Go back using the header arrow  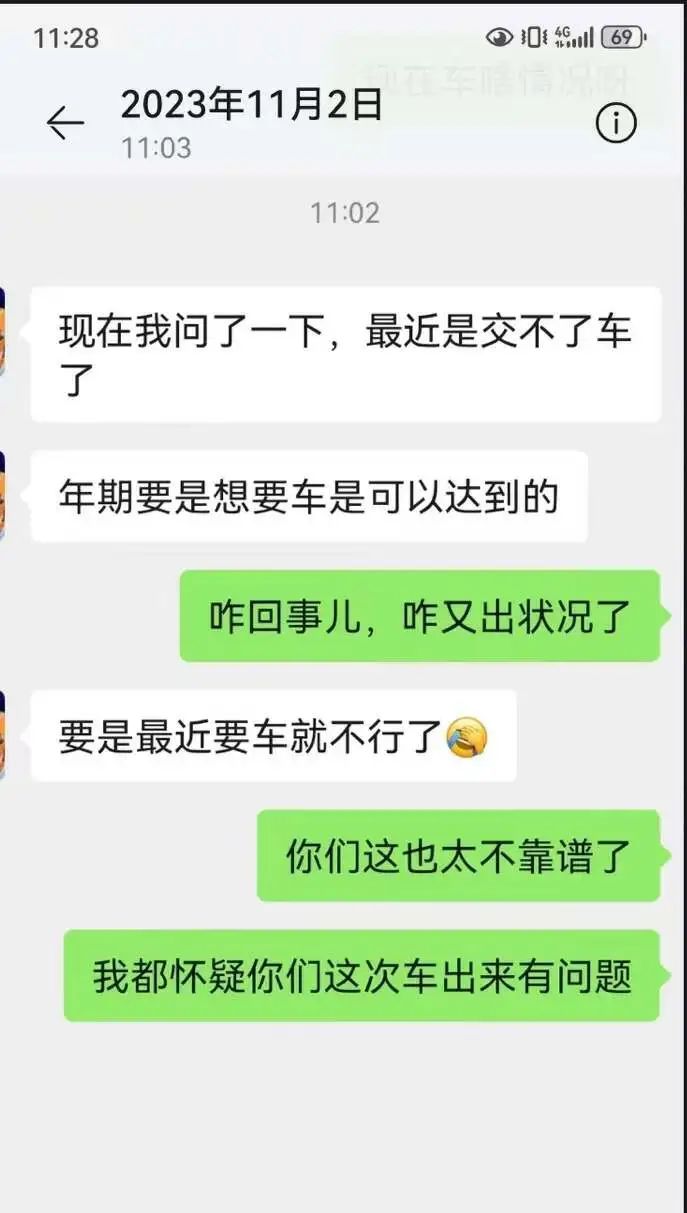point(65,123)
